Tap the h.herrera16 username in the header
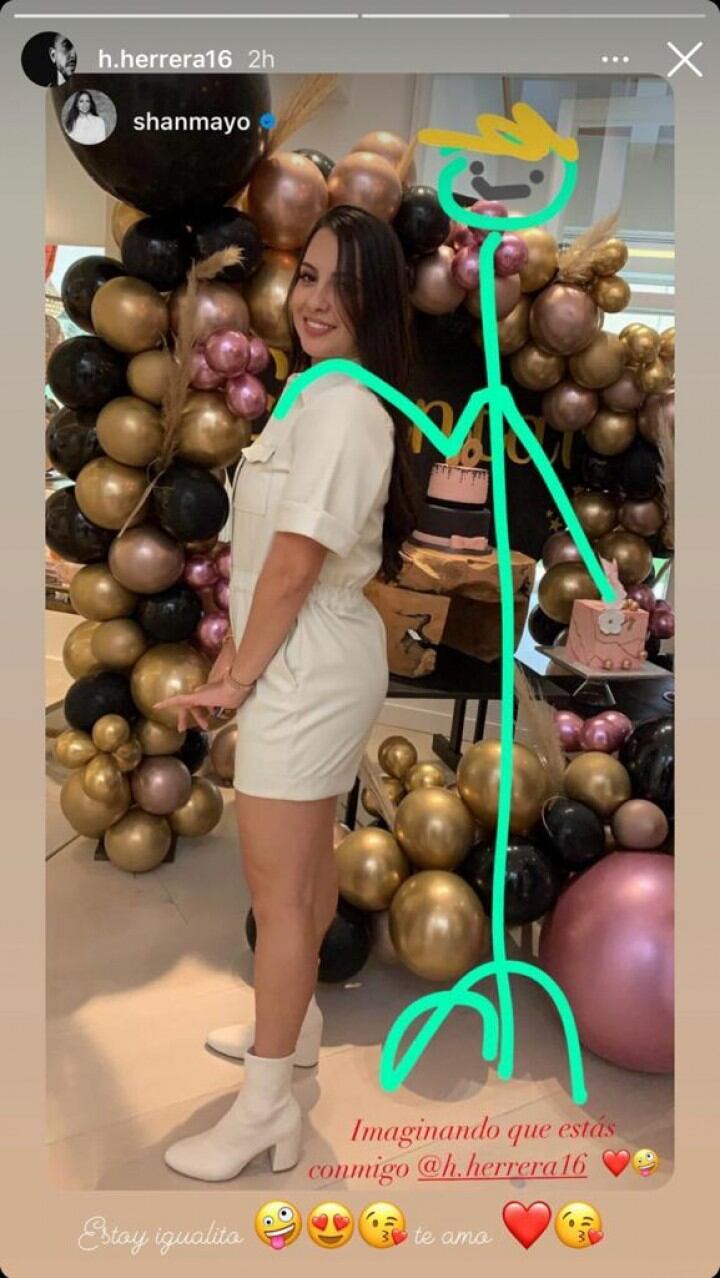The width and height of the screenshot is (720, 1278). (x=163, y=60)
